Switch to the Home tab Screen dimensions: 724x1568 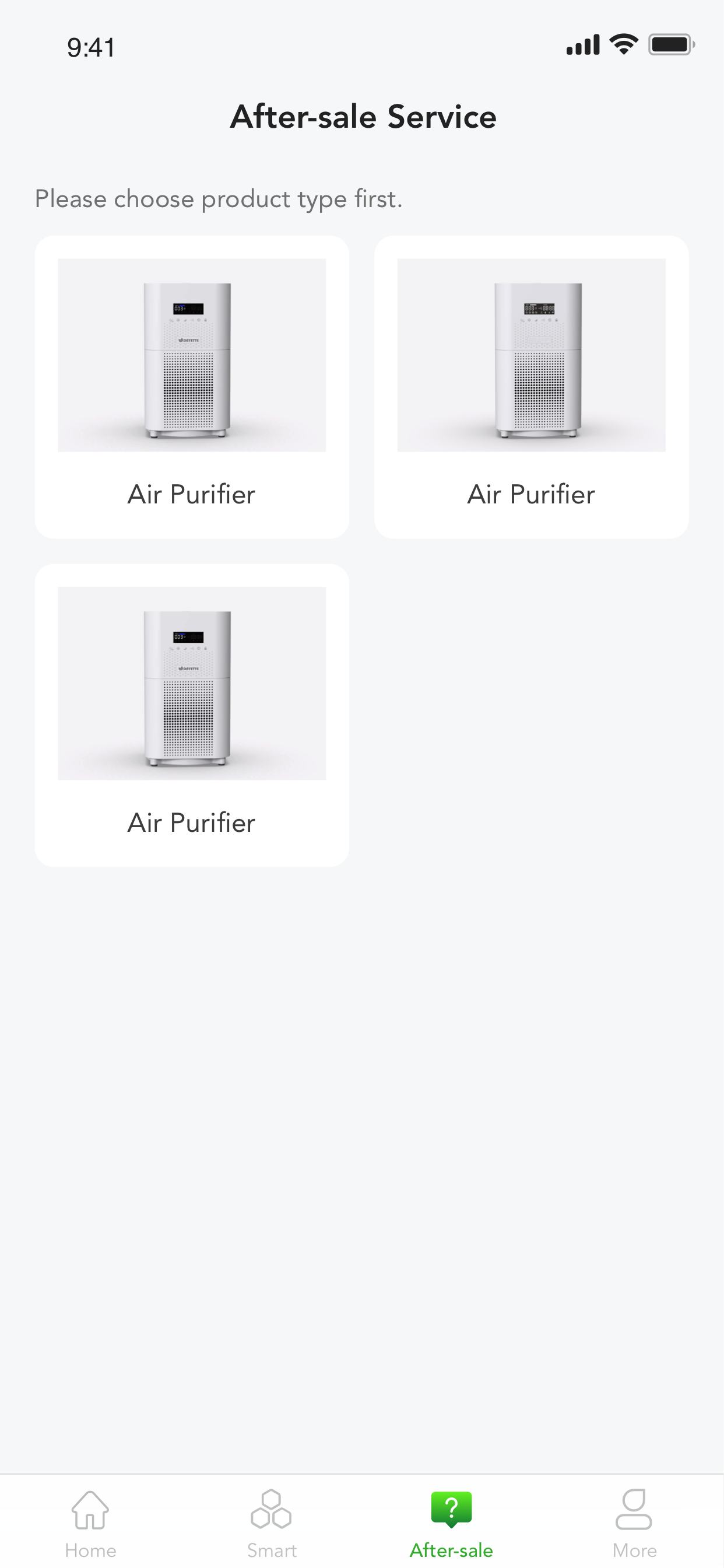point(90,1522)
